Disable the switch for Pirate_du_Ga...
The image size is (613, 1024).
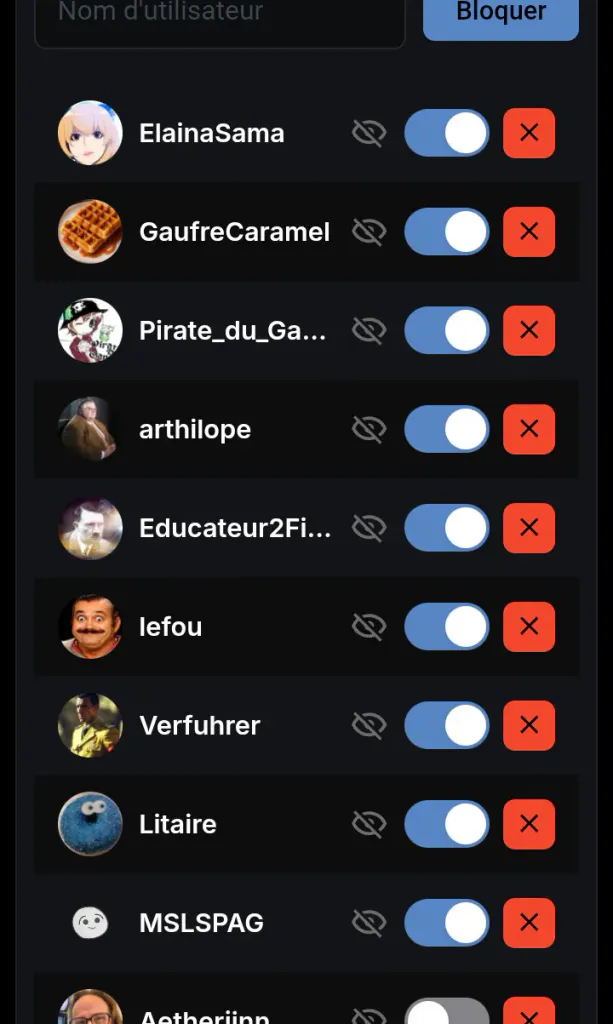[x=447, y=330]
